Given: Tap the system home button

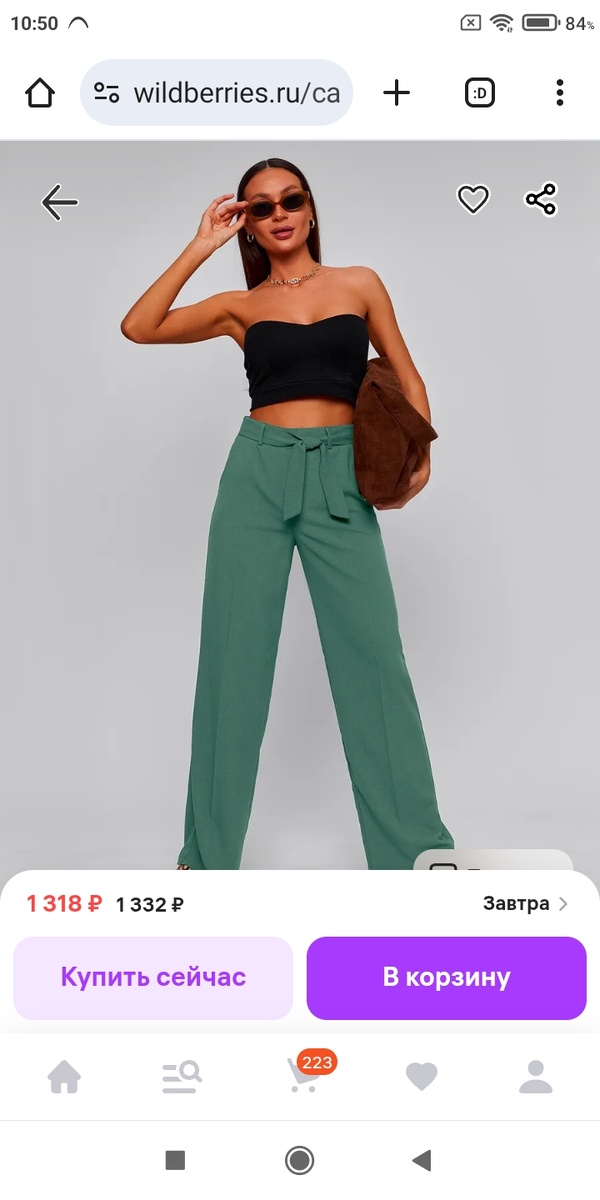Looking at the screenshot, I should (x=299, y=1160).
